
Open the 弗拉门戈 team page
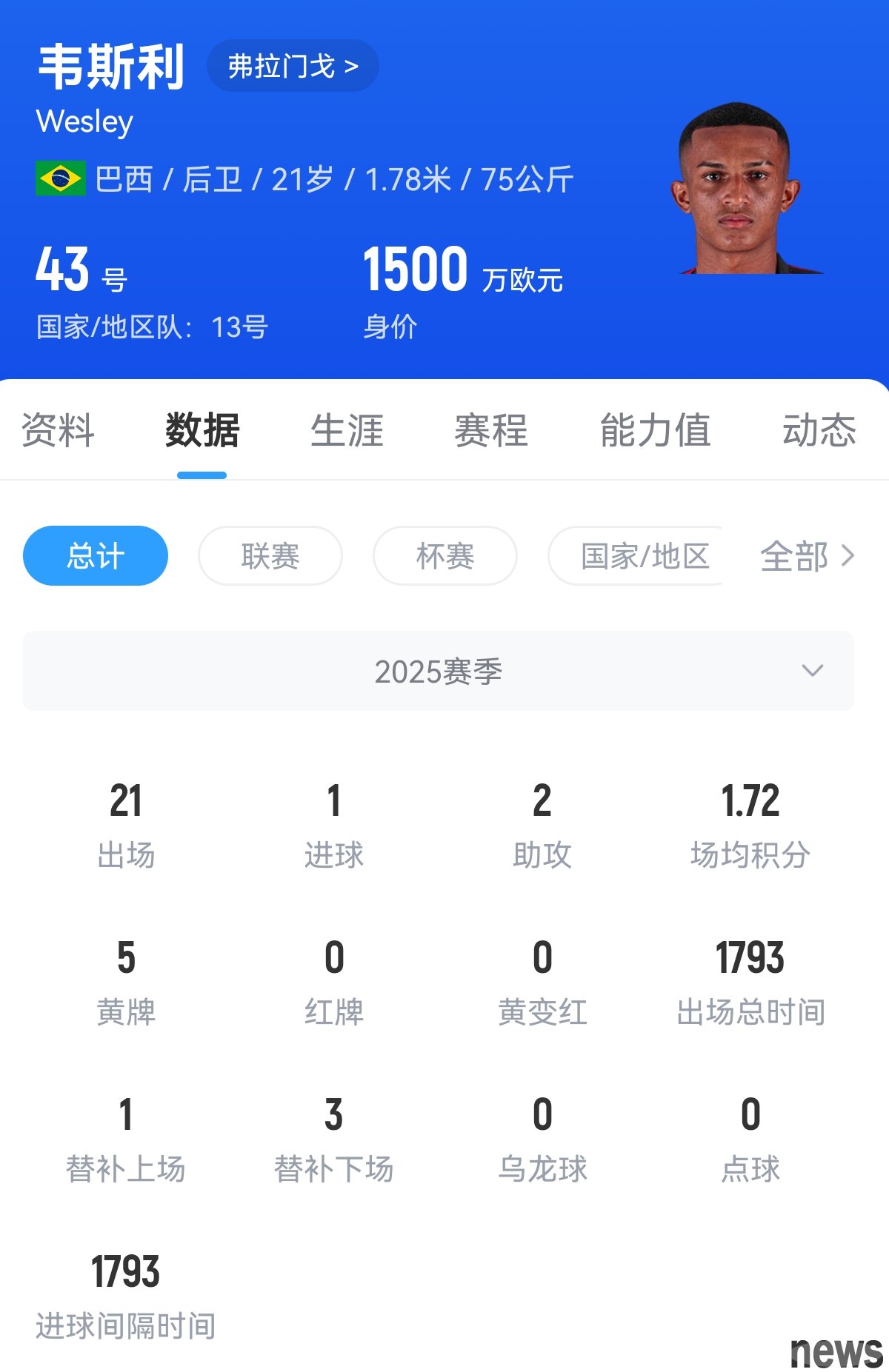click(x=293, y=66)
